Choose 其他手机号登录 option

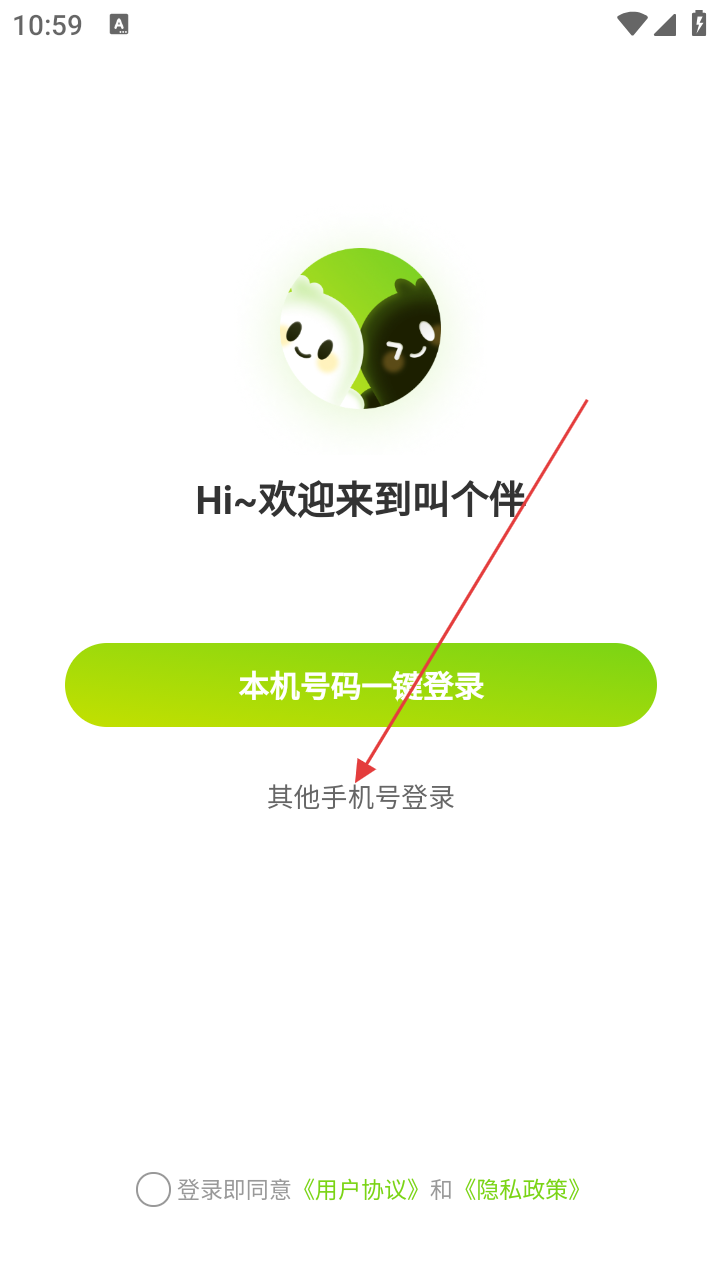pos(360,797)
